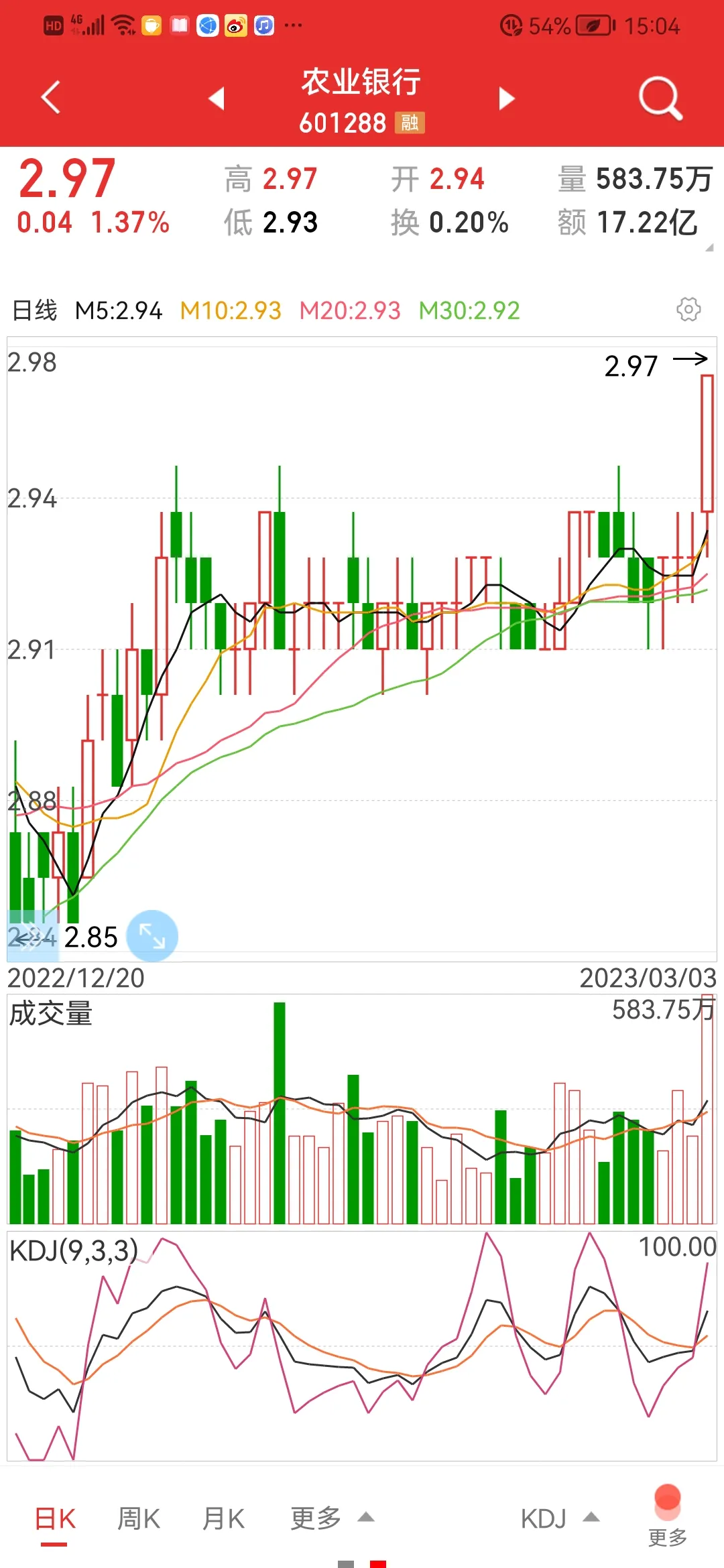
Task: Open moving average settings gear
Action: pyautogui.click(x=688, y=310)
